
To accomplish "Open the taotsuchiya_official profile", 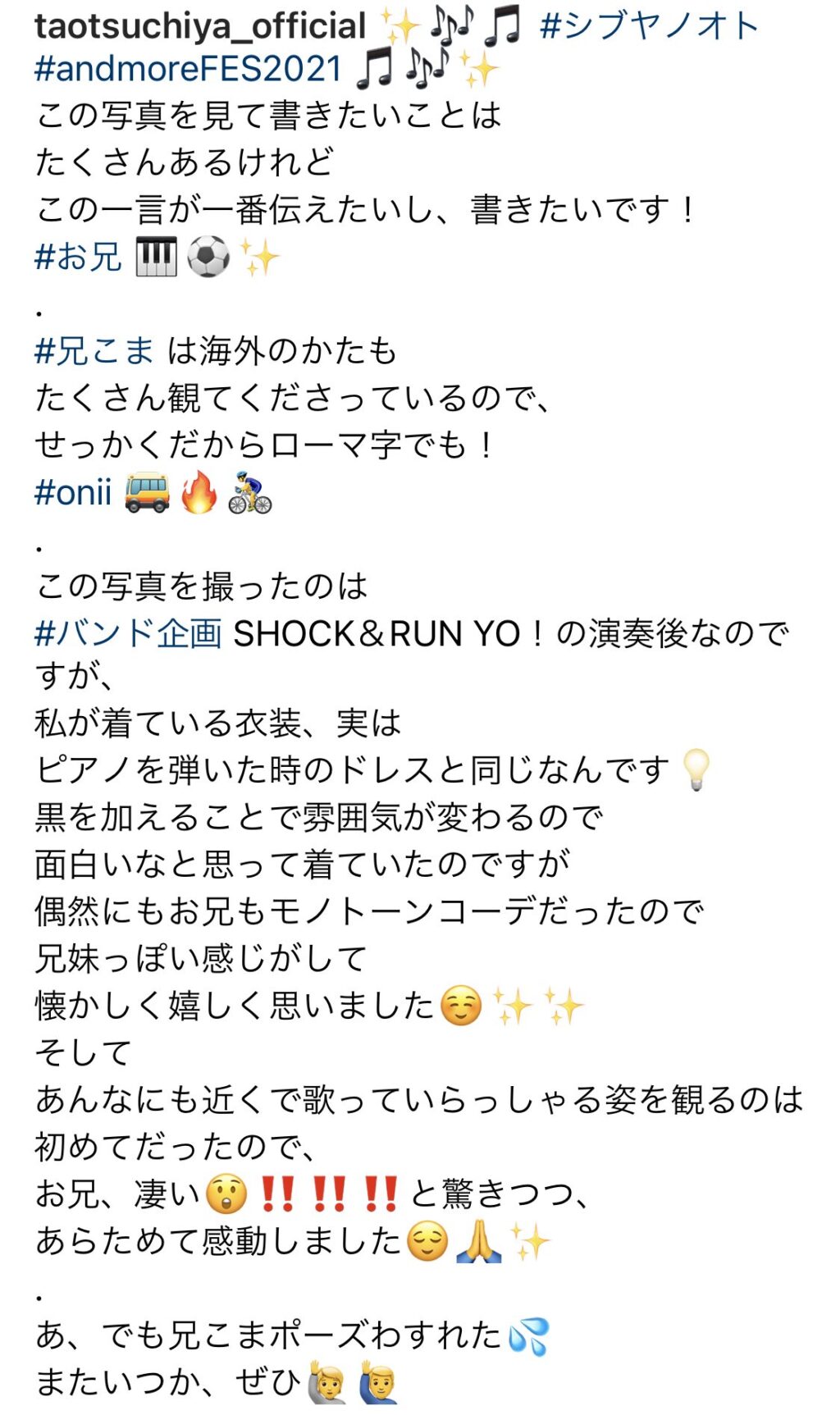I will click(x=200, y=26).
